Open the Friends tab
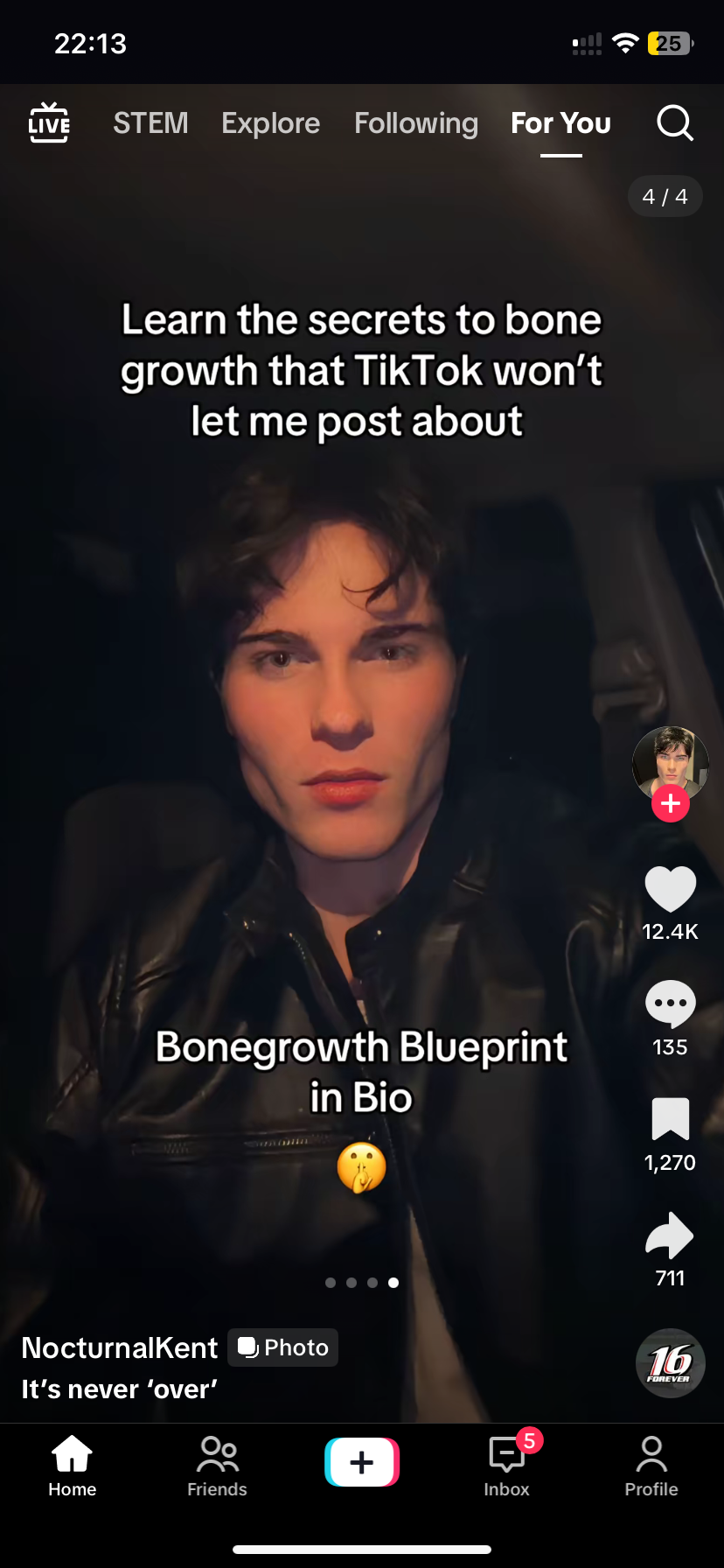 click(218, 1465)
